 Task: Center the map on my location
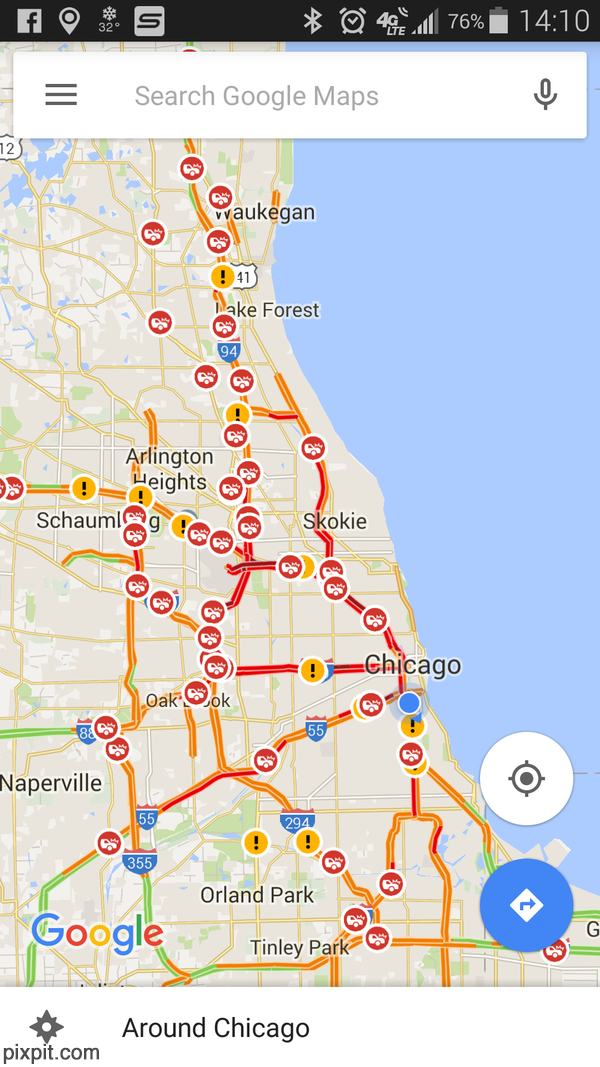coord(526,778)
